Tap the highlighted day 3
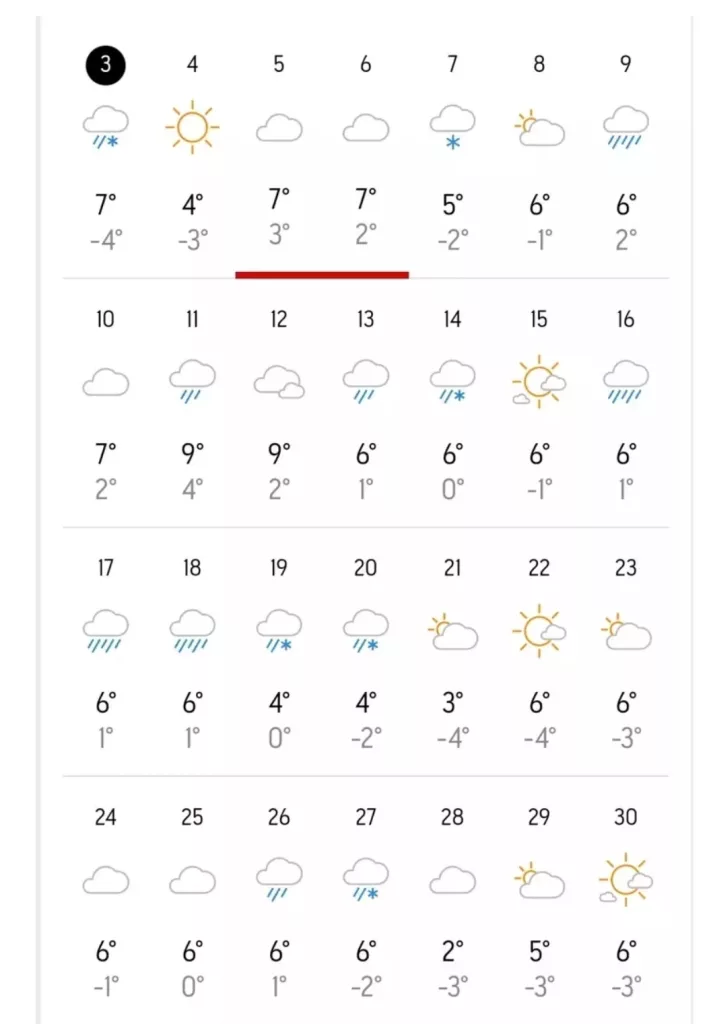This screenshot has width=709, height=1024. click(105, 65)
